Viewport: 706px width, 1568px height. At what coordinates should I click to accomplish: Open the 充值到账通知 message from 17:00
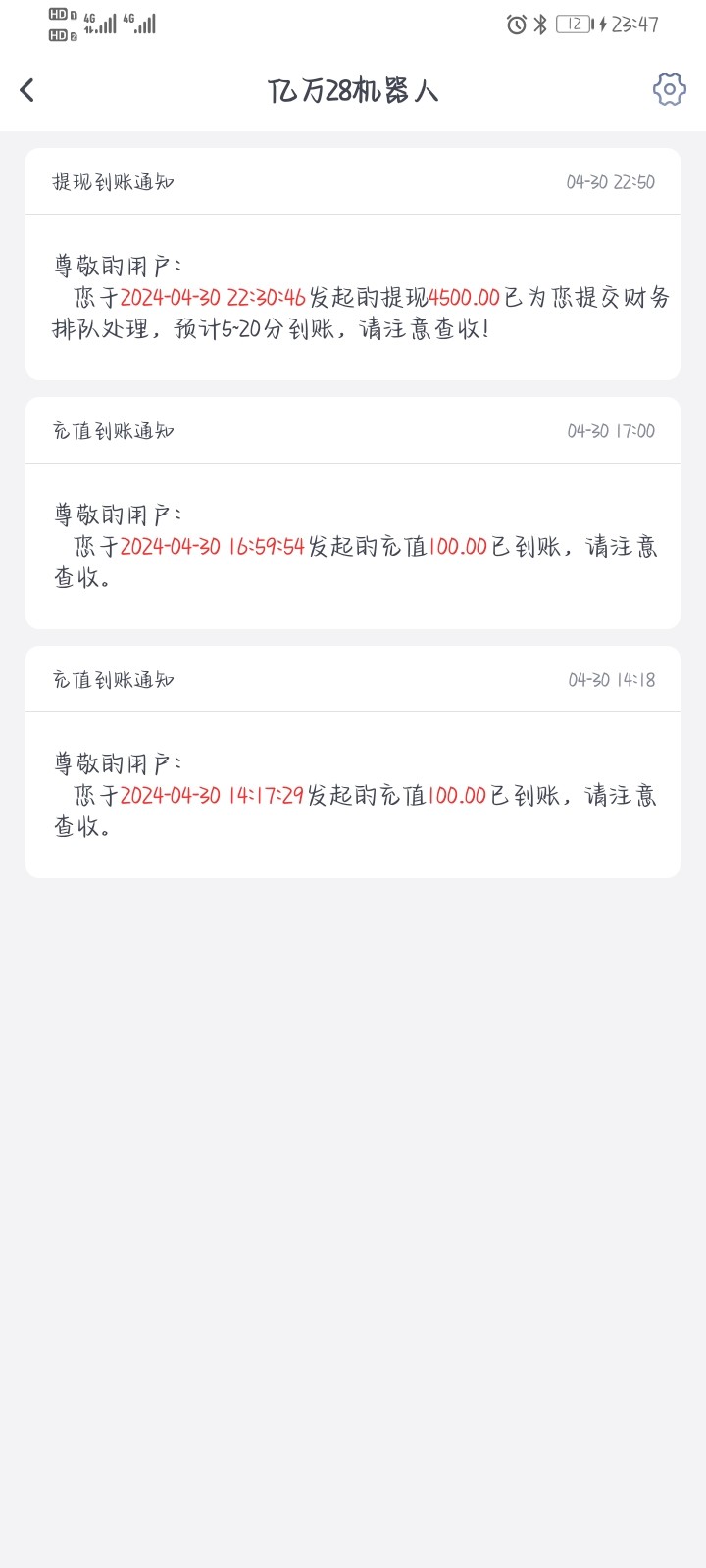coord(353,514)
